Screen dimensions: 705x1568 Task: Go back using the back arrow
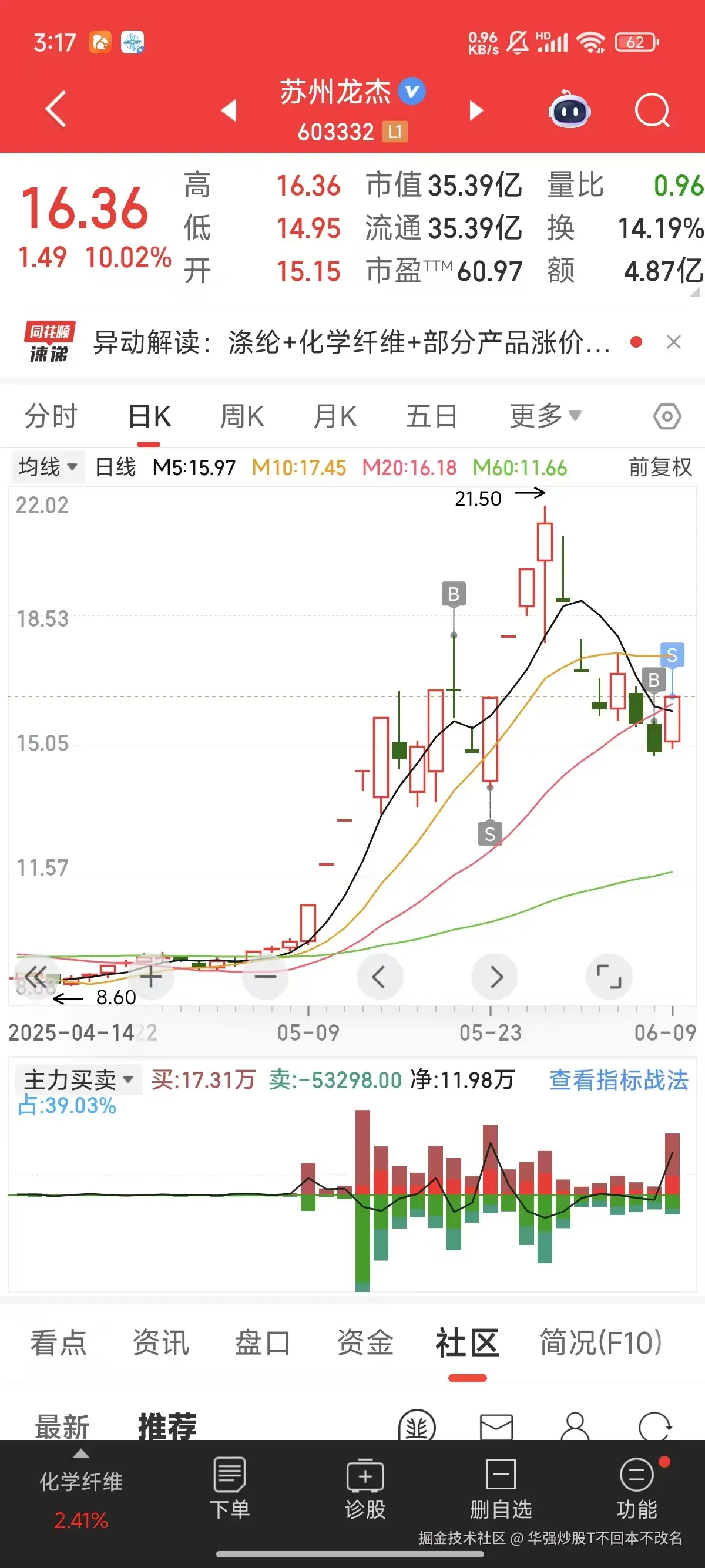(53, 110)
